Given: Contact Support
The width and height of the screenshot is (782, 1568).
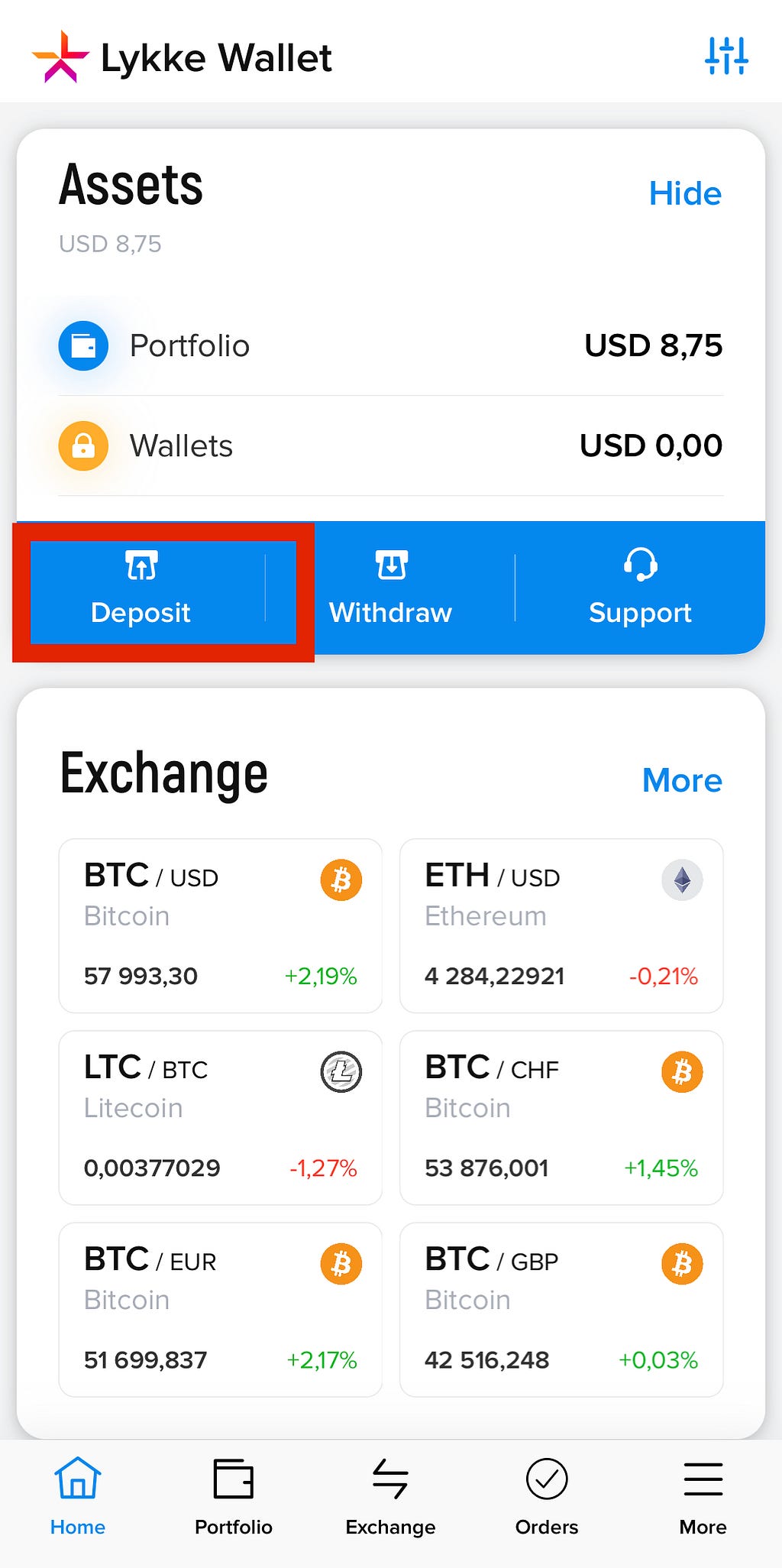Looking at the screenshot, I should pos(640,588).
